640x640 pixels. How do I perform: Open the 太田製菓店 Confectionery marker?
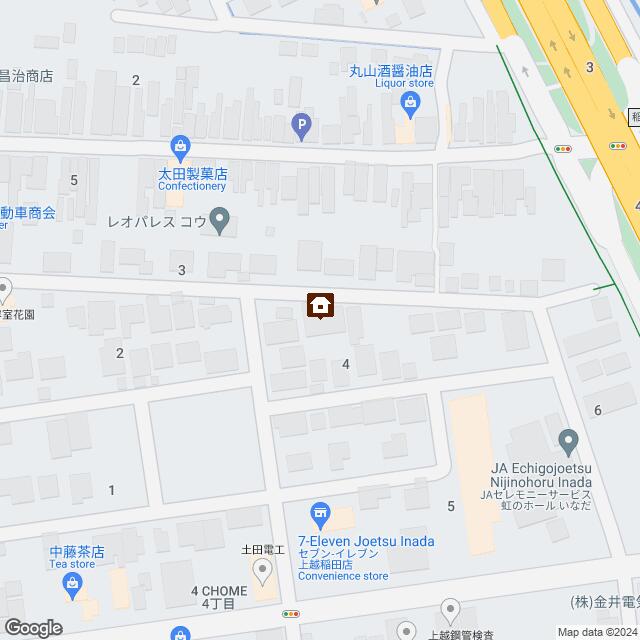tap(180, 148)
